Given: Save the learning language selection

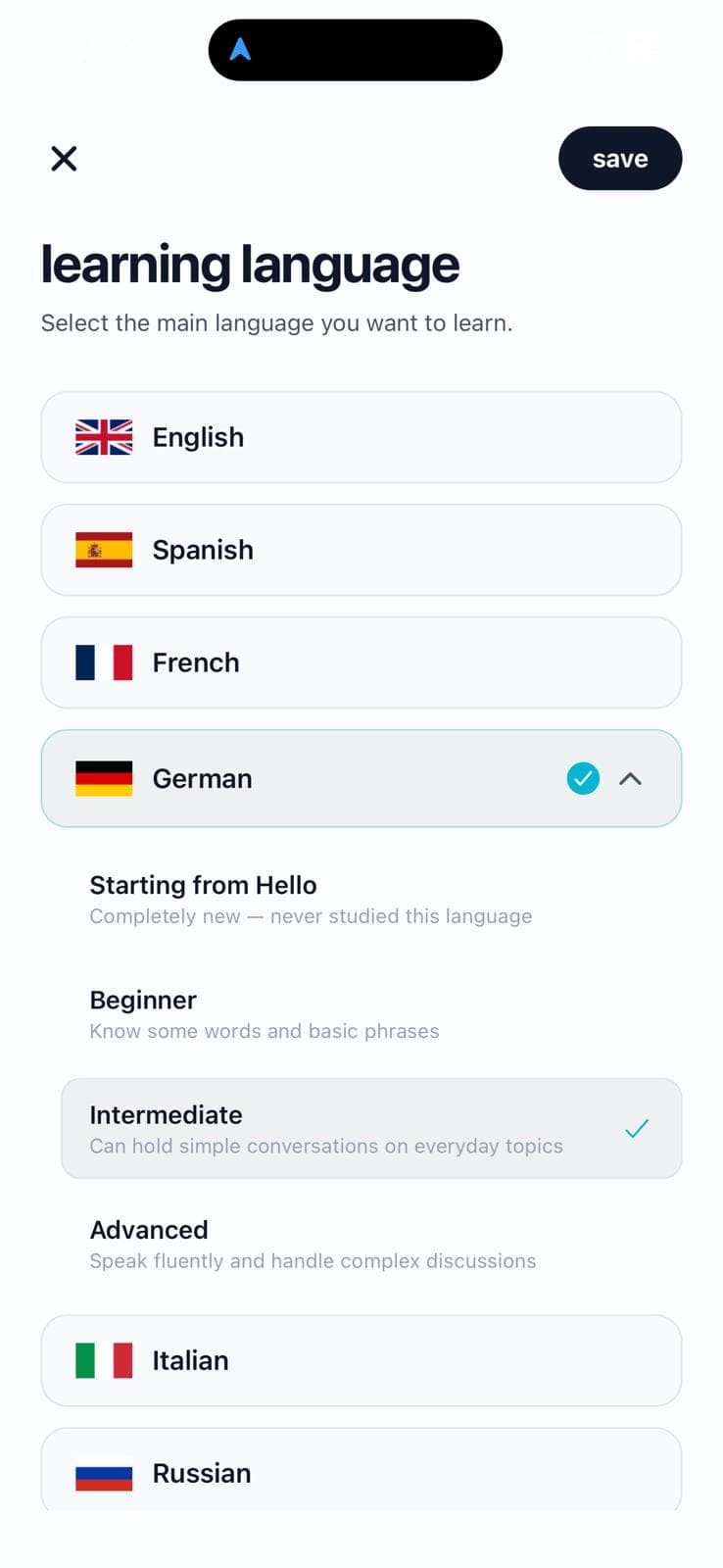Looking at the screenshot, I should [619, 158].
